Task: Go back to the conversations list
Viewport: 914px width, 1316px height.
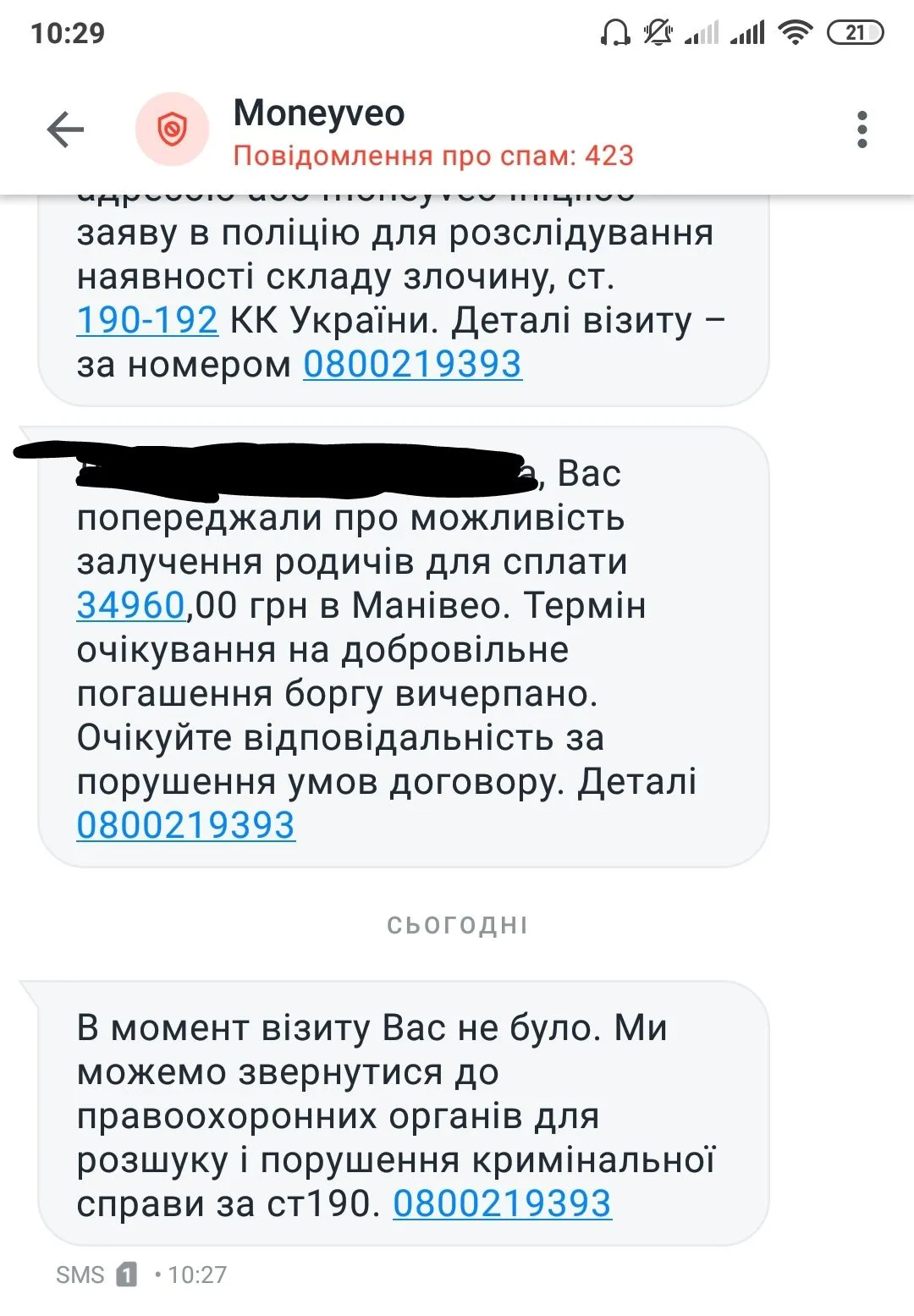Action: pyautogui.click(x=65, y=129)
